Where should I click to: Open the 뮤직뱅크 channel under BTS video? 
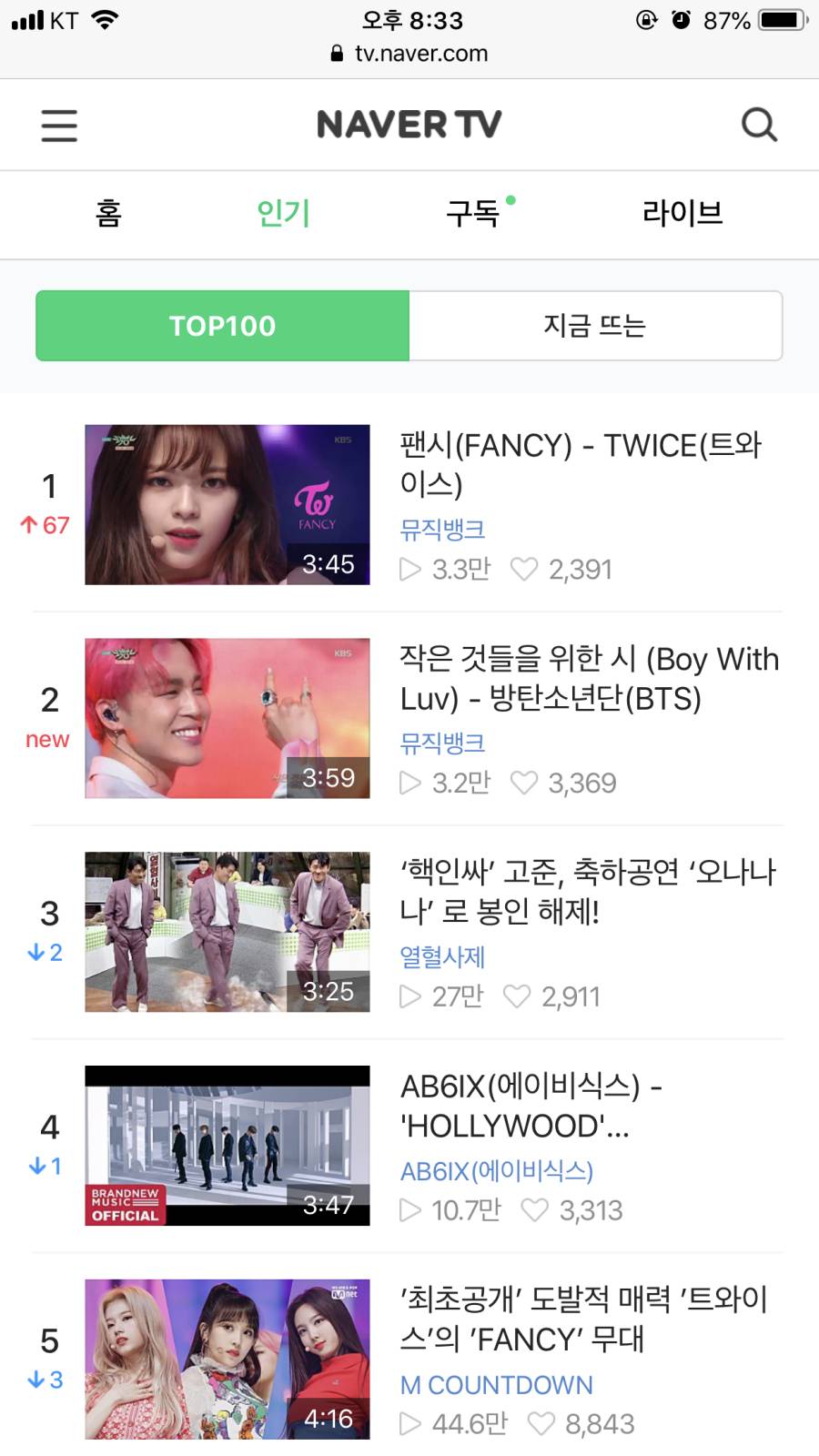(x=442, y=743)
